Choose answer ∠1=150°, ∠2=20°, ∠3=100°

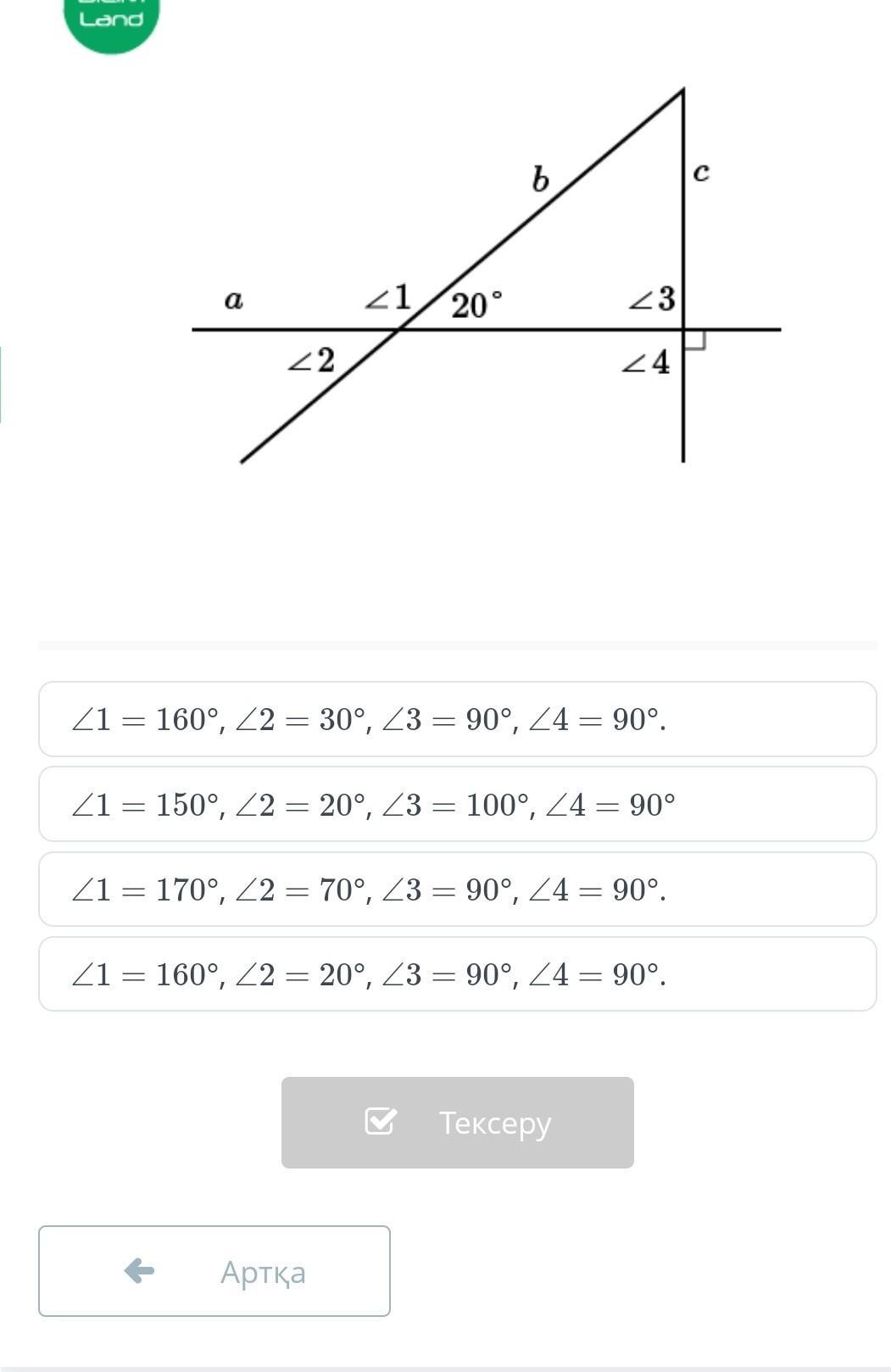[457, 804]
